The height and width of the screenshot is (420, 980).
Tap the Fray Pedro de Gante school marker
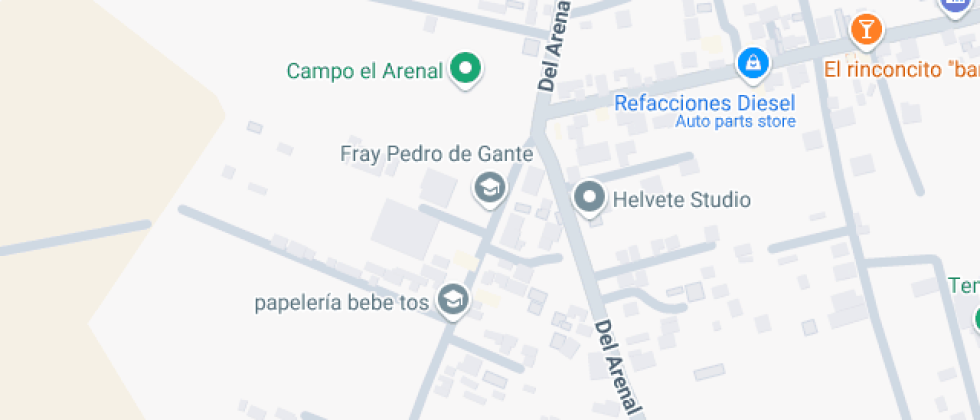click(x=489, y=187)
